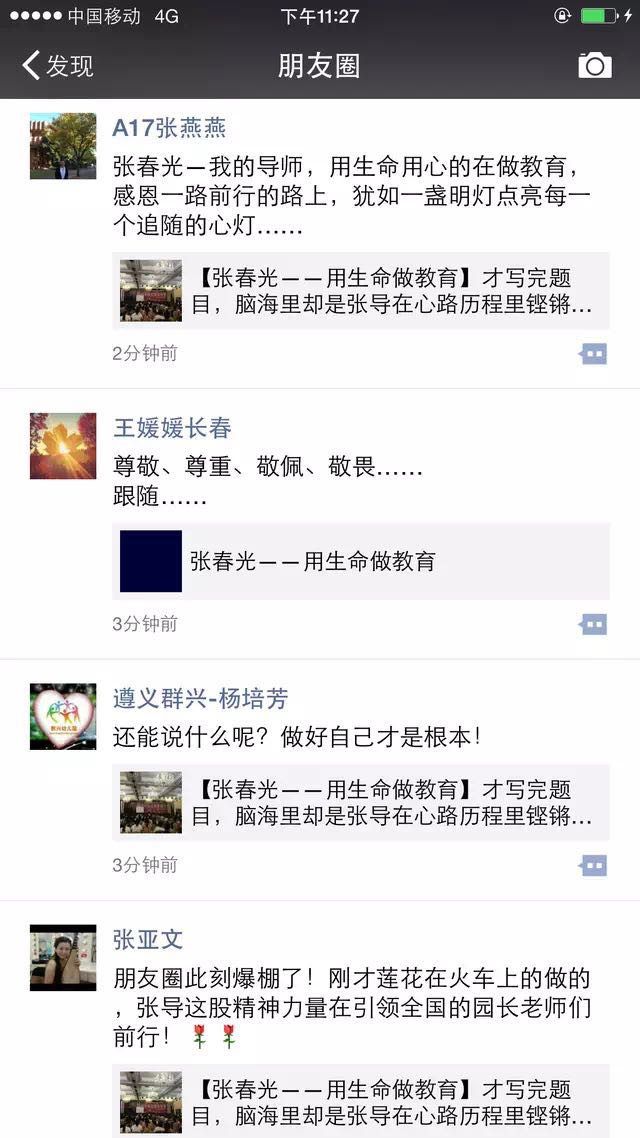Tap the name A17张燕燕

[169, 128]
